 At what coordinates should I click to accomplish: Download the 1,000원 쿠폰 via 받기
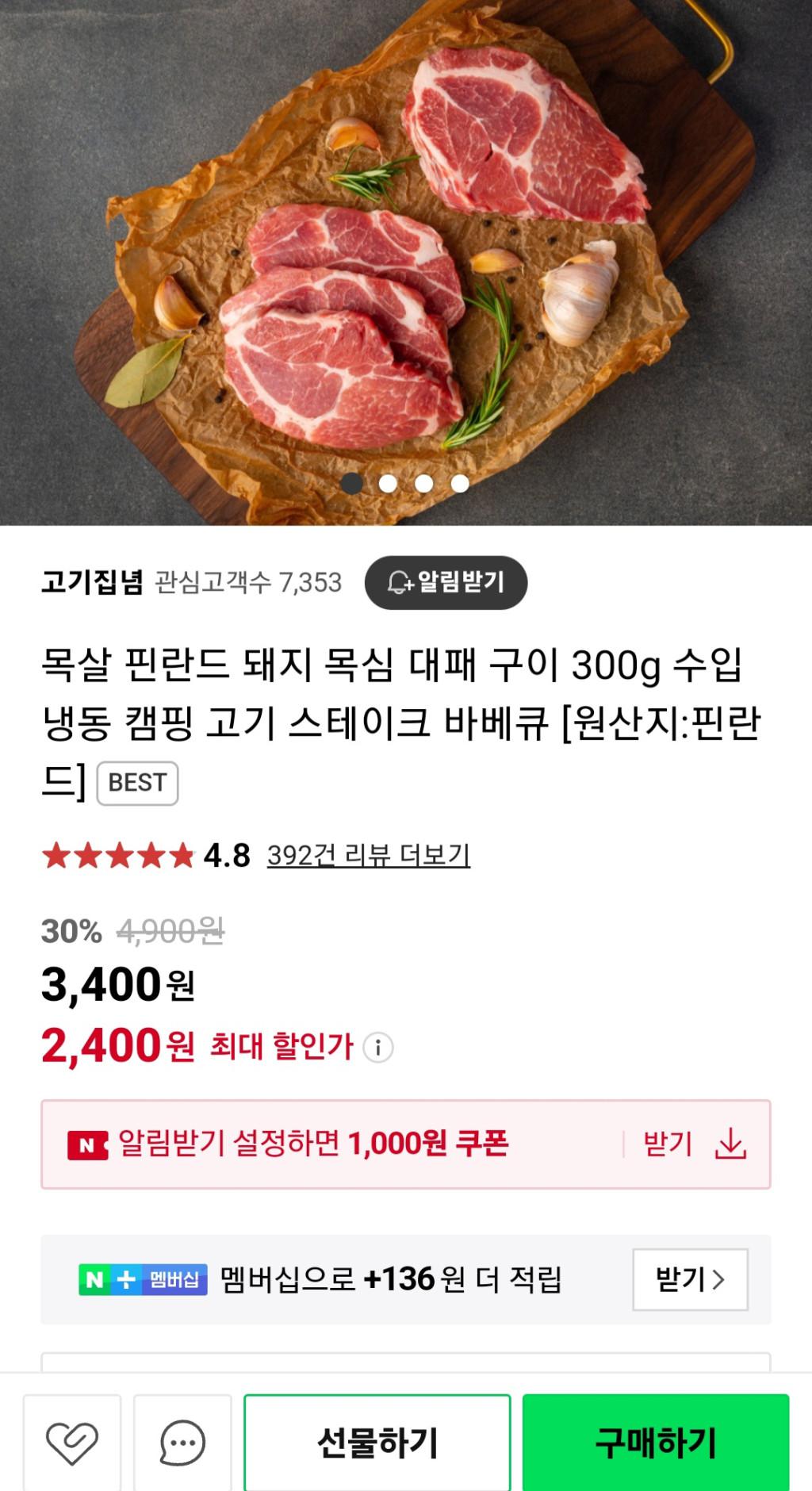pyautogui.click(x=695, y=1144)
